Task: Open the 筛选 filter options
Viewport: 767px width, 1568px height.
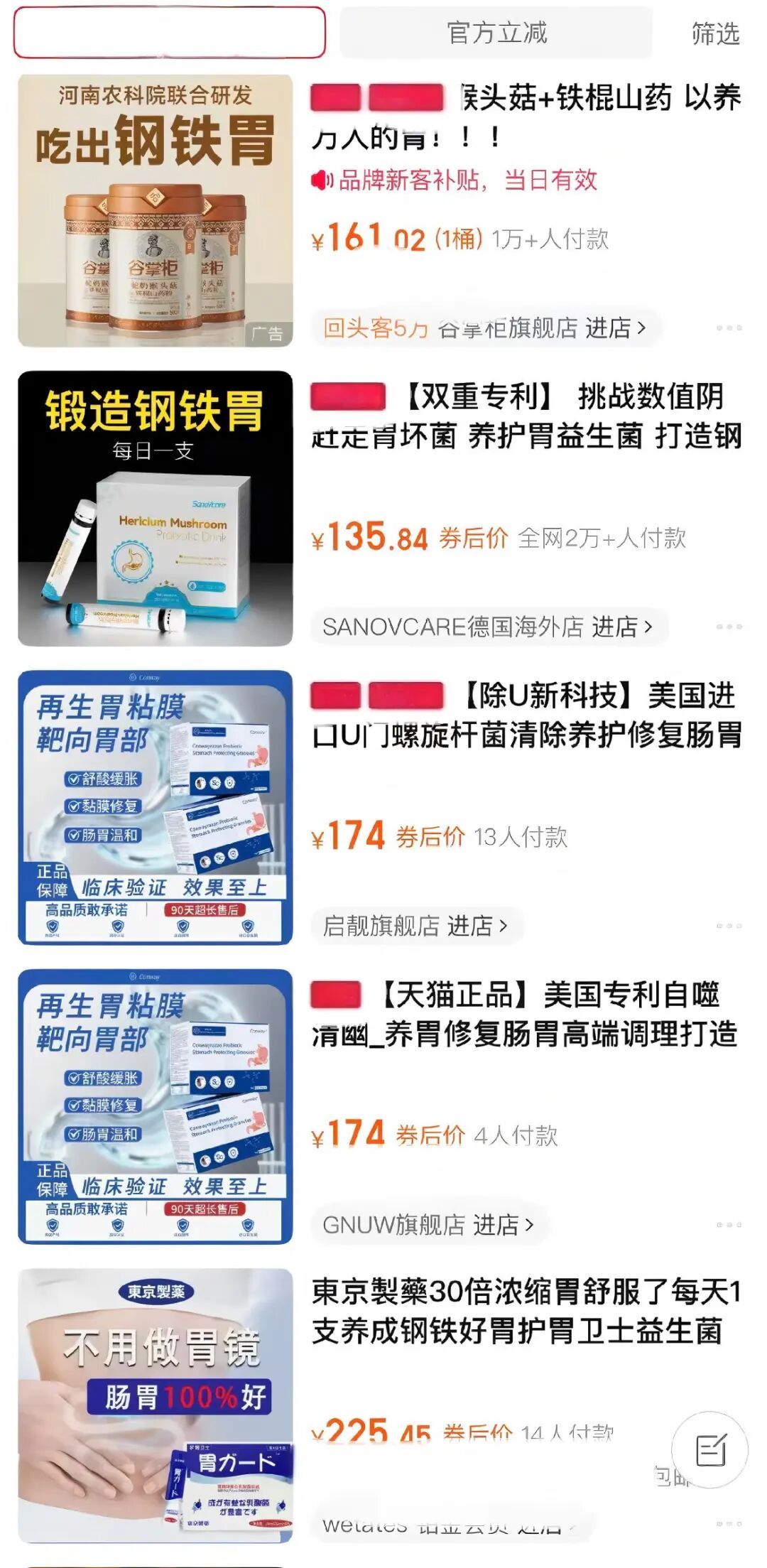Action: pos(715,33)
